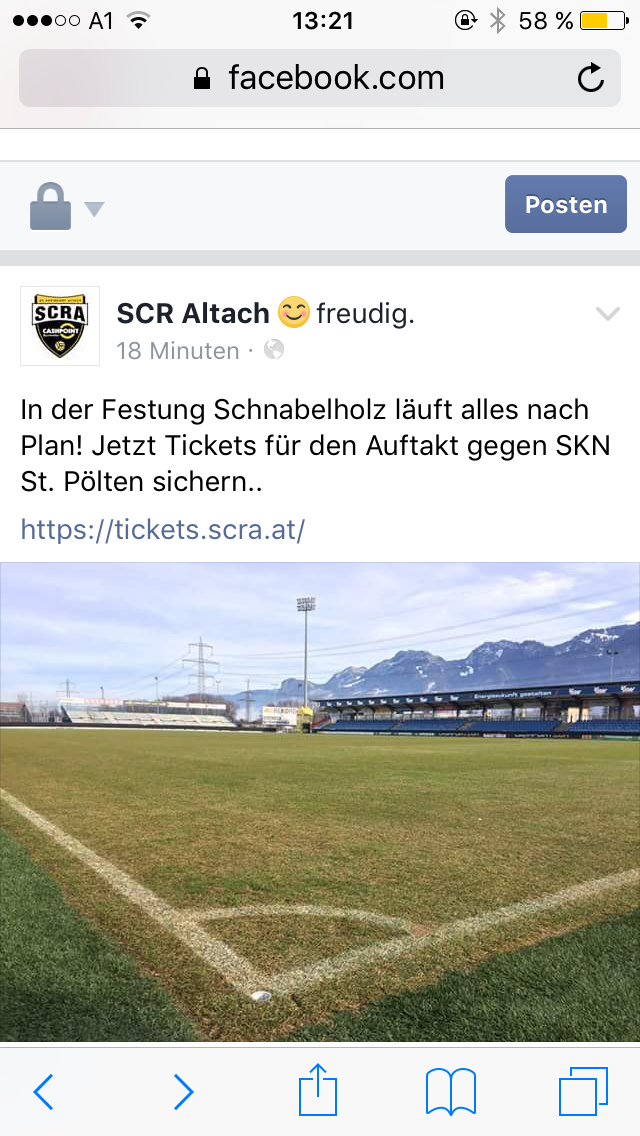640x1136 pixels.
Task: Go back with Safari's back arrow
Action: point(43,1092)
